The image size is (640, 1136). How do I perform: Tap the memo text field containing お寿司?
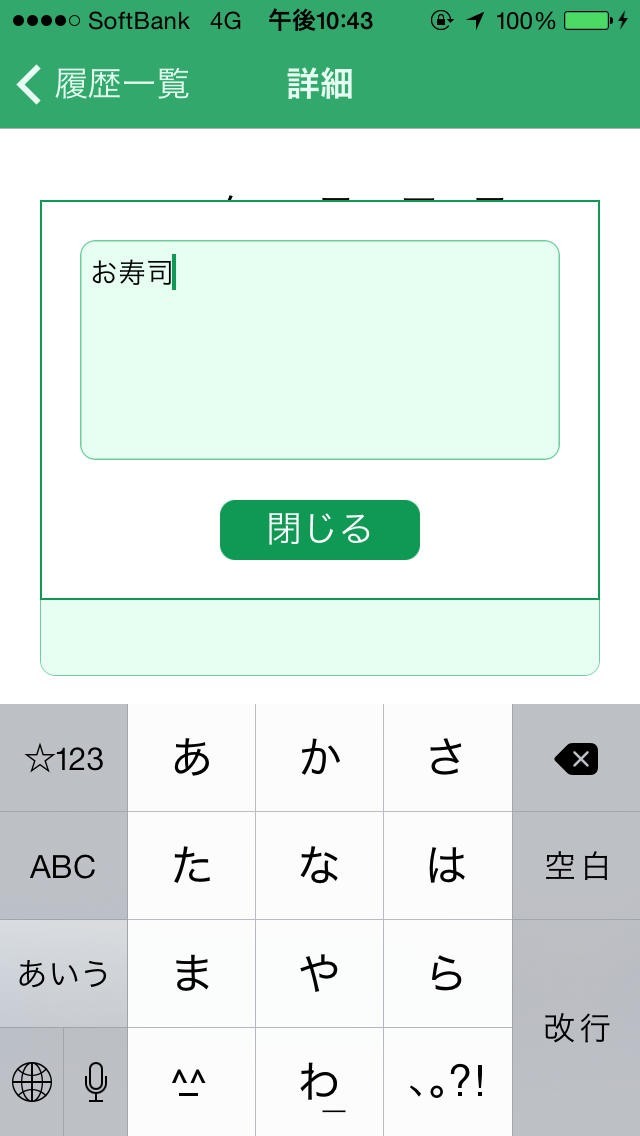320,350
